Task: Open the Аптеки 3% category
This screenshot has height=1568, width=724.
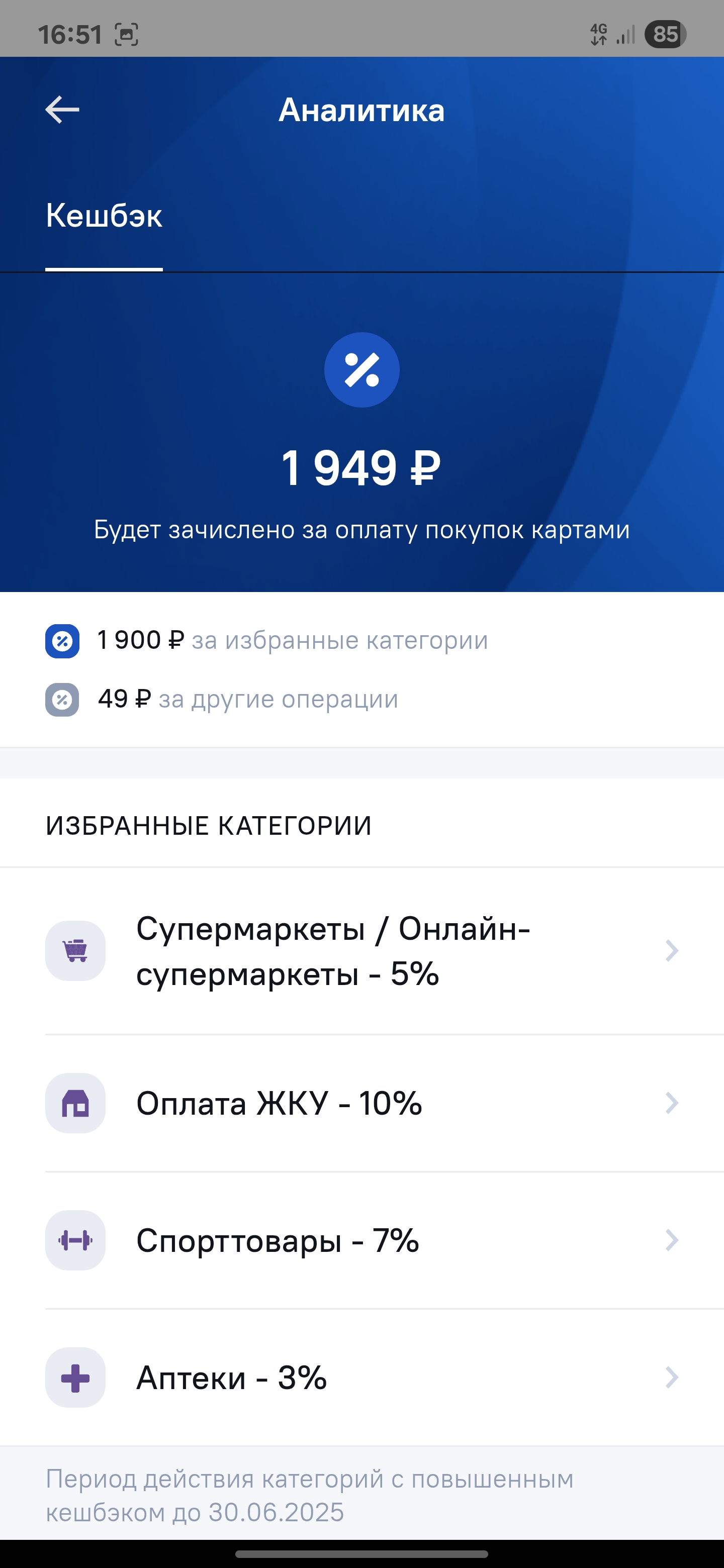Action: click(x=361, y=1377)
